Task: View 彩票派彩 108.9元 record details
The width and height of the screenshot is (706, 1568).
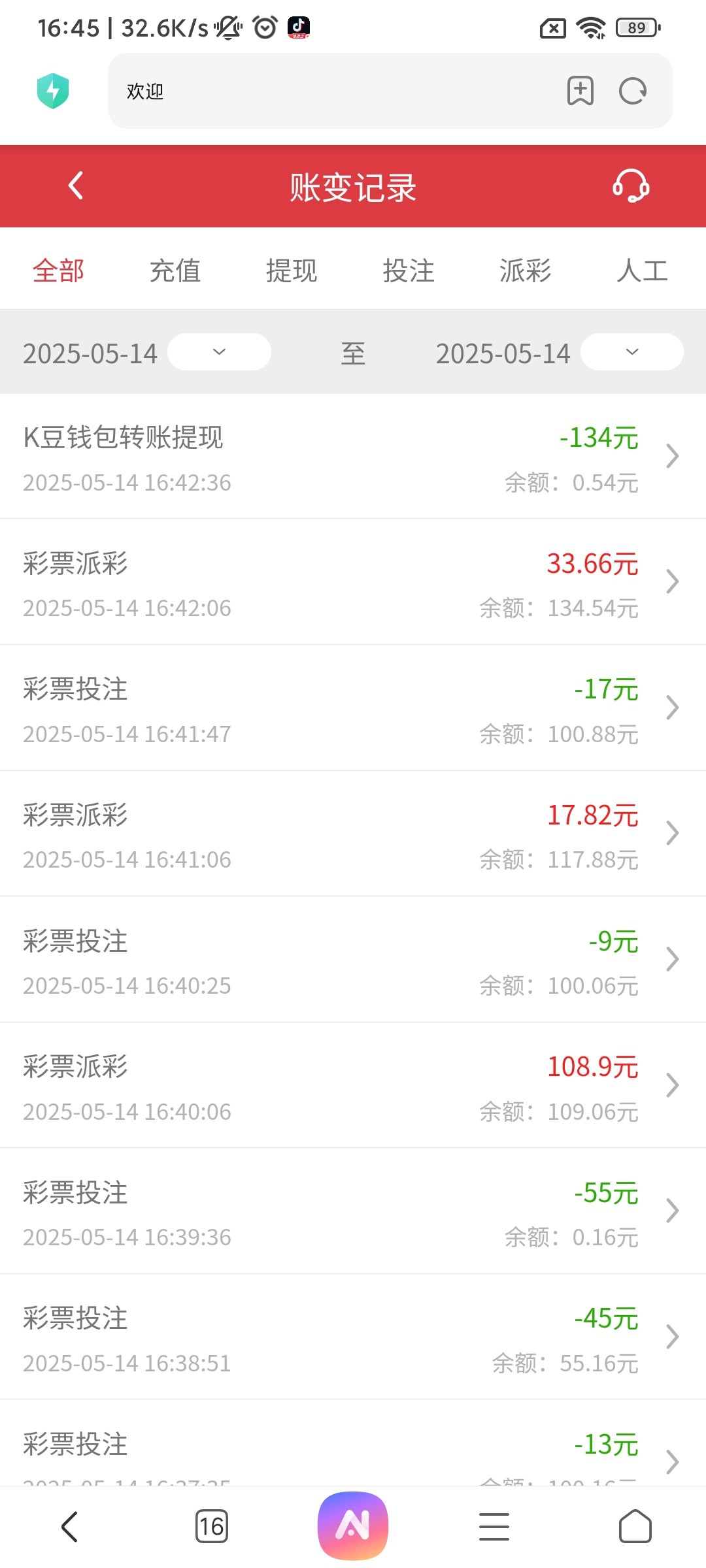Action: (x=353, y=1086)
